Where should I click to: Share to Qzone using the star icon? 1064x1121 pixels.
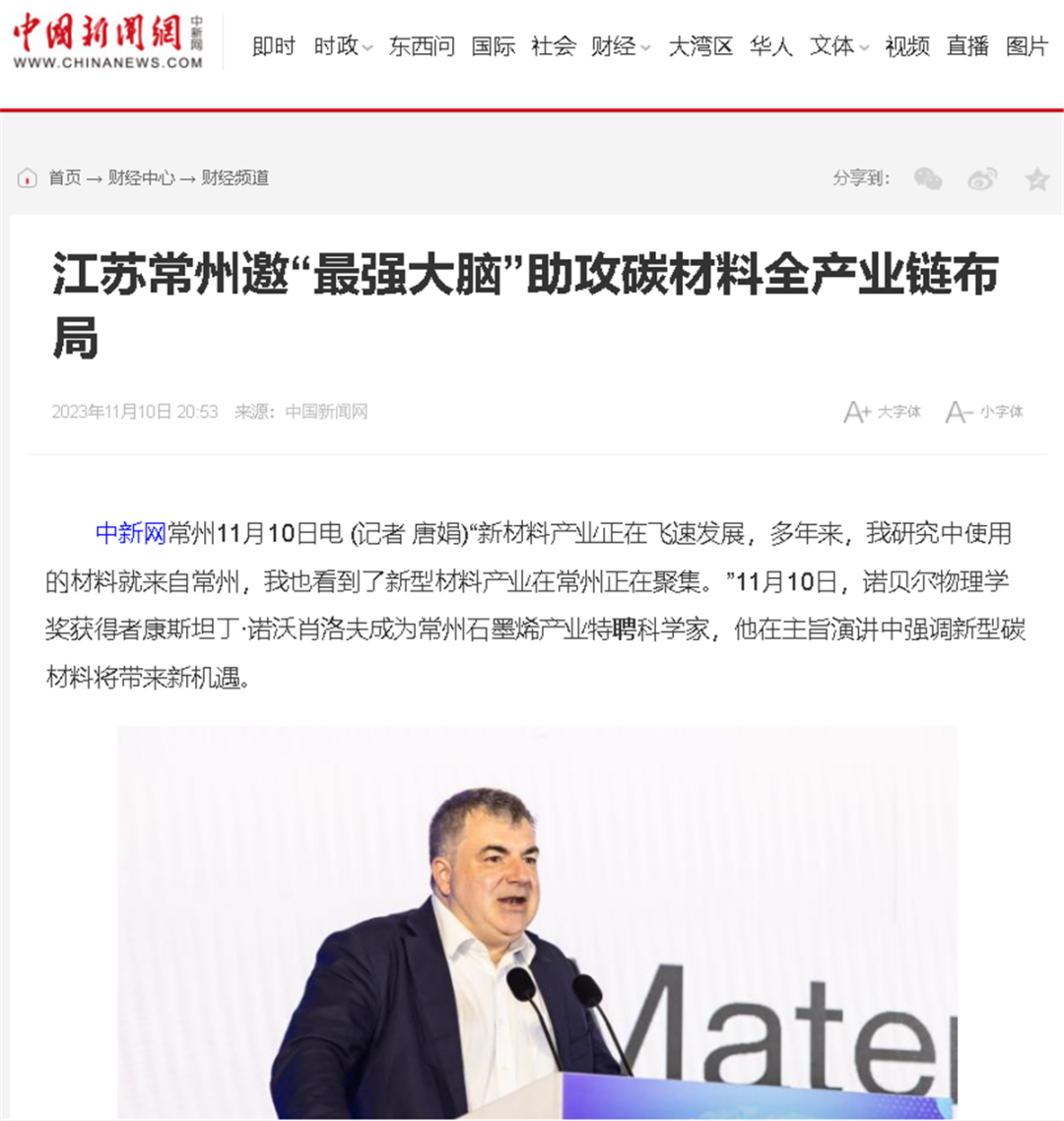(x=1036, y=179)
